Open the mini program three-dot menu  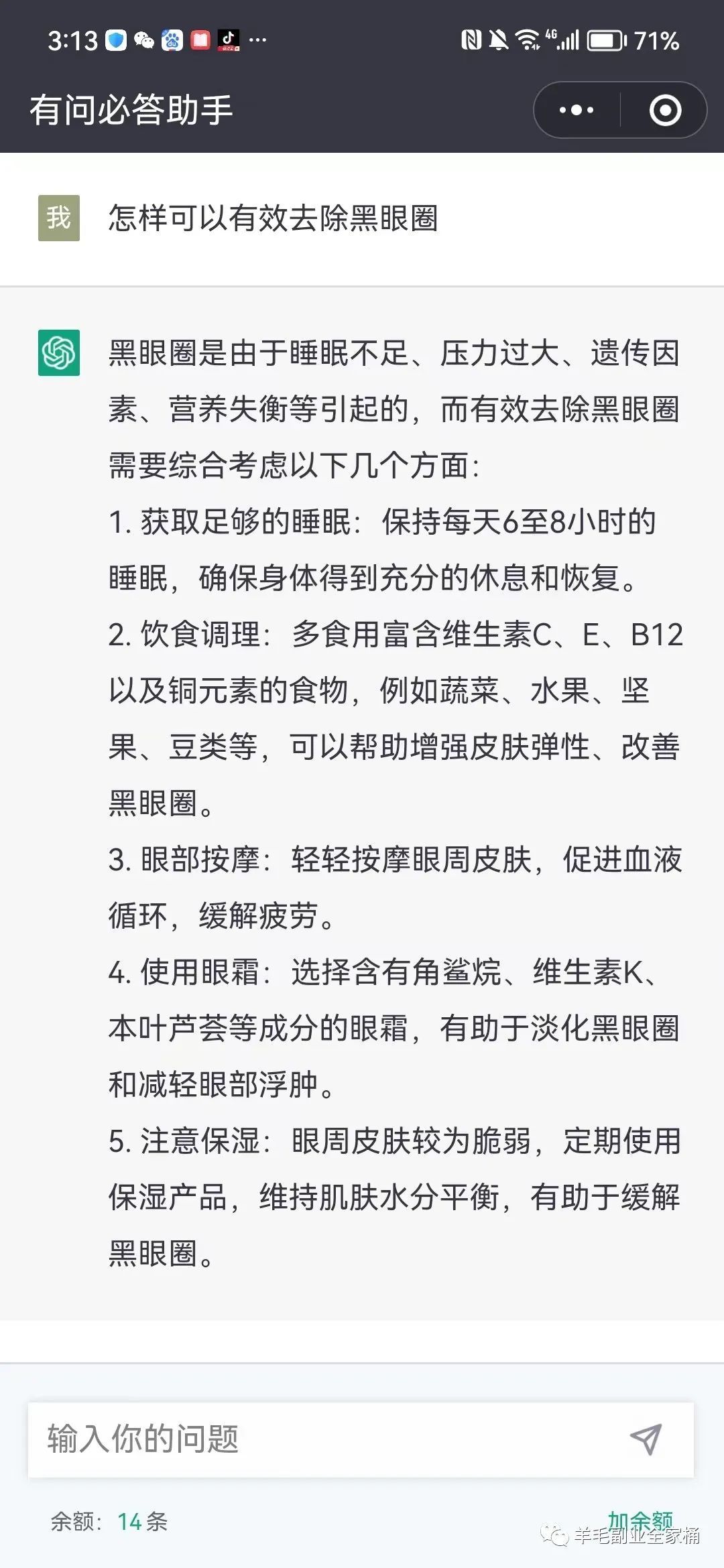point(577,110)
